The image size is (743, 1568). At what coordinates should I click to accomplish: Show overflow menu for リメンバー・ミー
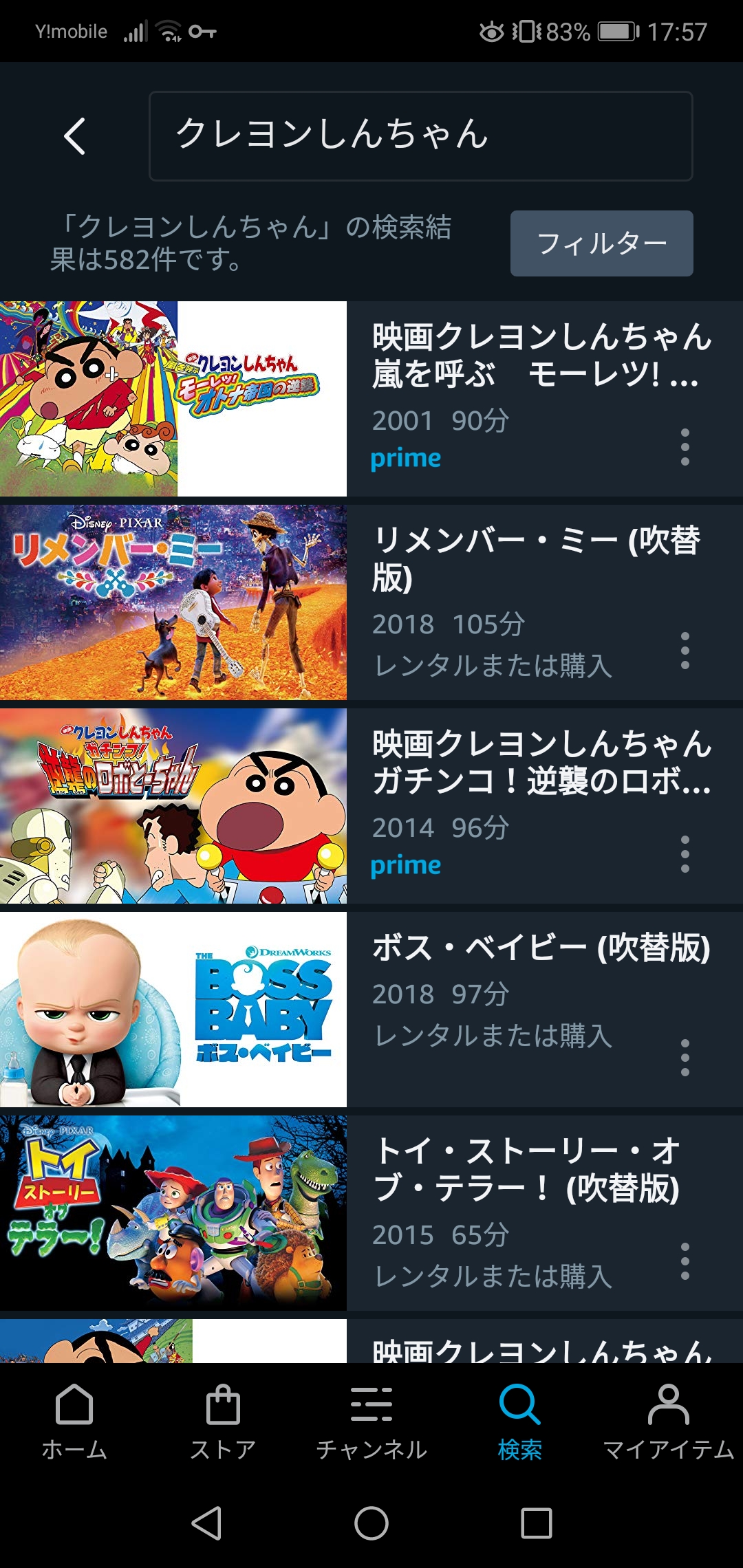[685, 651]
